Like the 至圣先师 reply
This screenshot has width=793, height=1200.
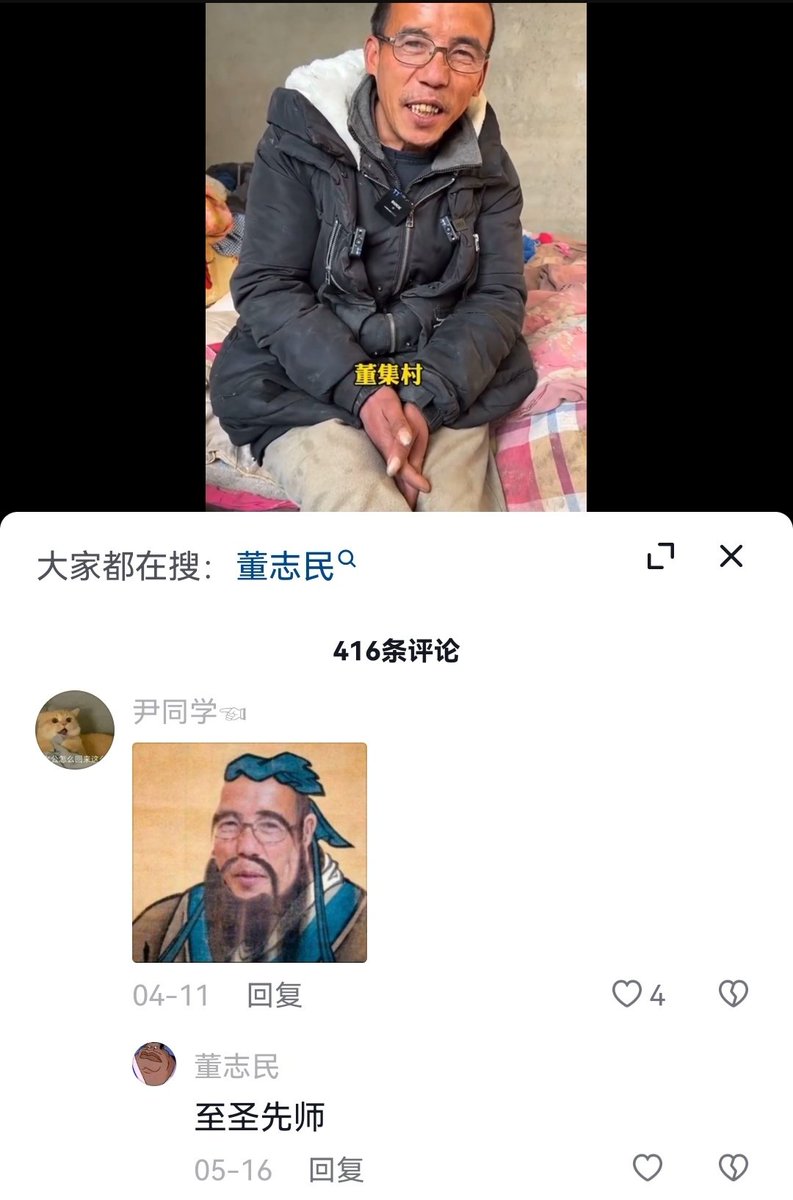pos(648,1167)
